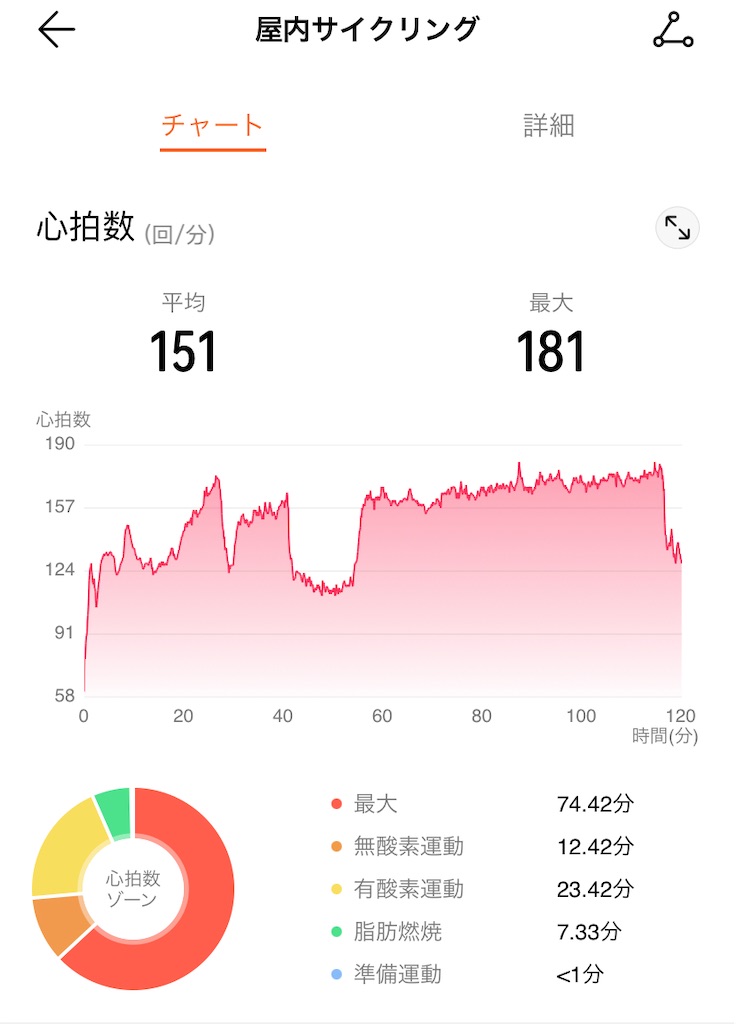The height and width of the screenshot is (1024, 736).
Task: Toggle the 有酸素運動 zone row
Action: click(470, 889)
